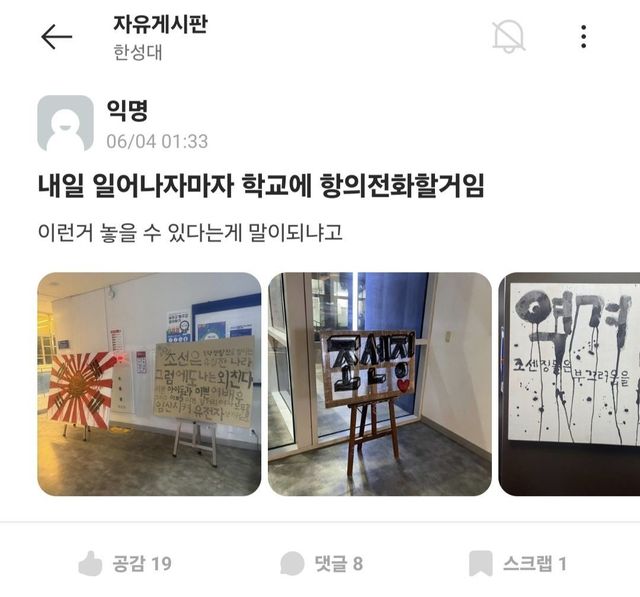Tap the anonymous profile avatar
Screen dimensions: 640x597
tap(65, 123)
